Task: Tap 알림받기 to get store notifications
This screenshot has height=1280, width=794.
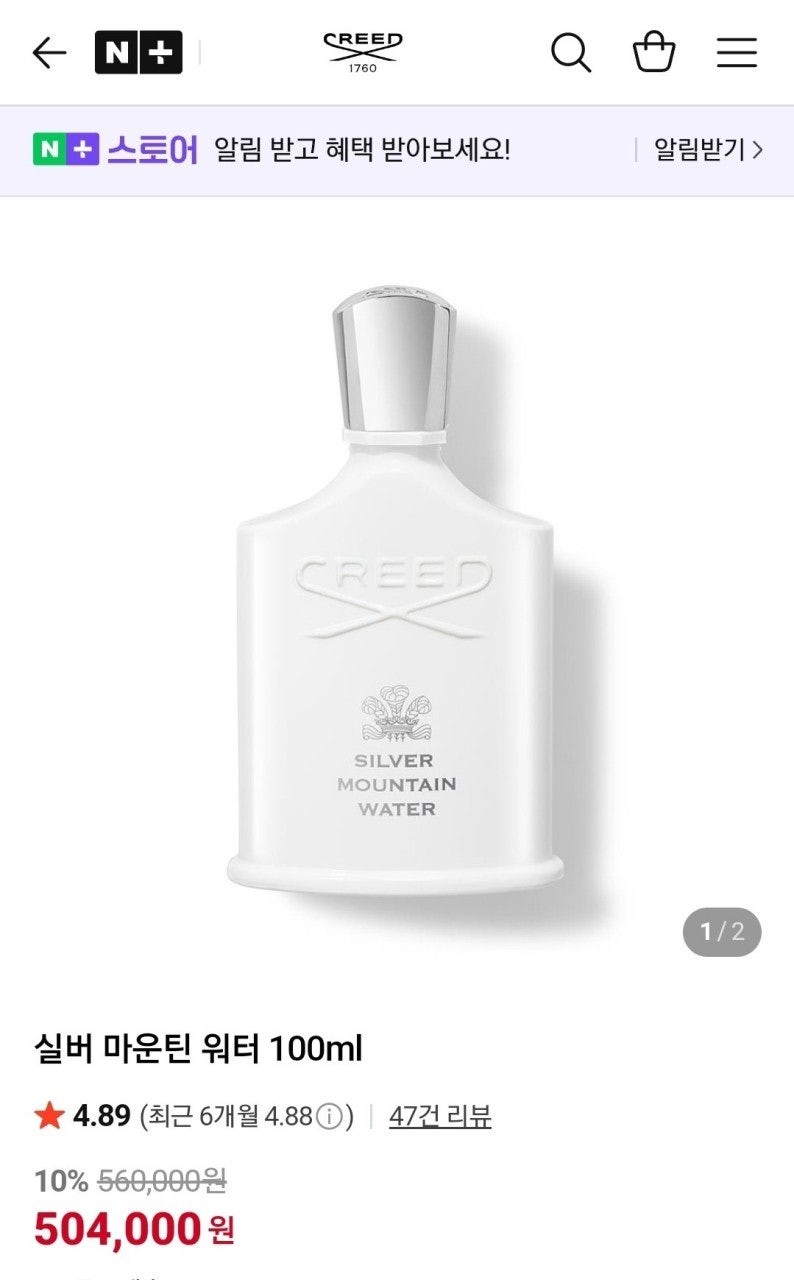Action: [708, 150]
